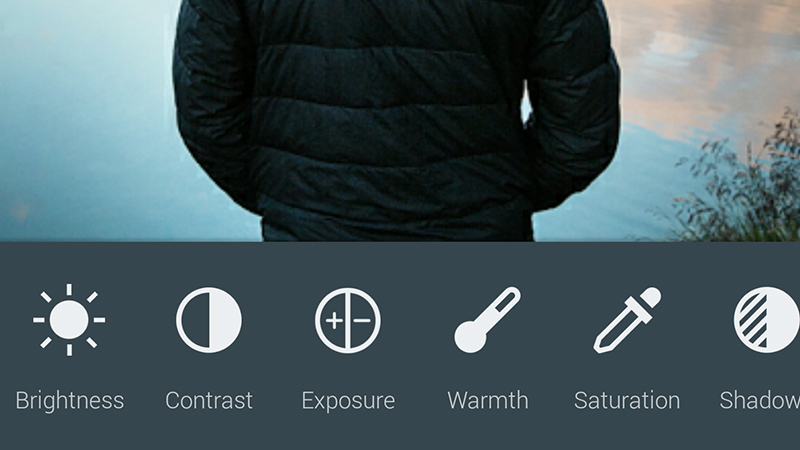Screen dimensions: 800x450
Task: Select the Brightness adjustment tool
Action: click(69, 321)
